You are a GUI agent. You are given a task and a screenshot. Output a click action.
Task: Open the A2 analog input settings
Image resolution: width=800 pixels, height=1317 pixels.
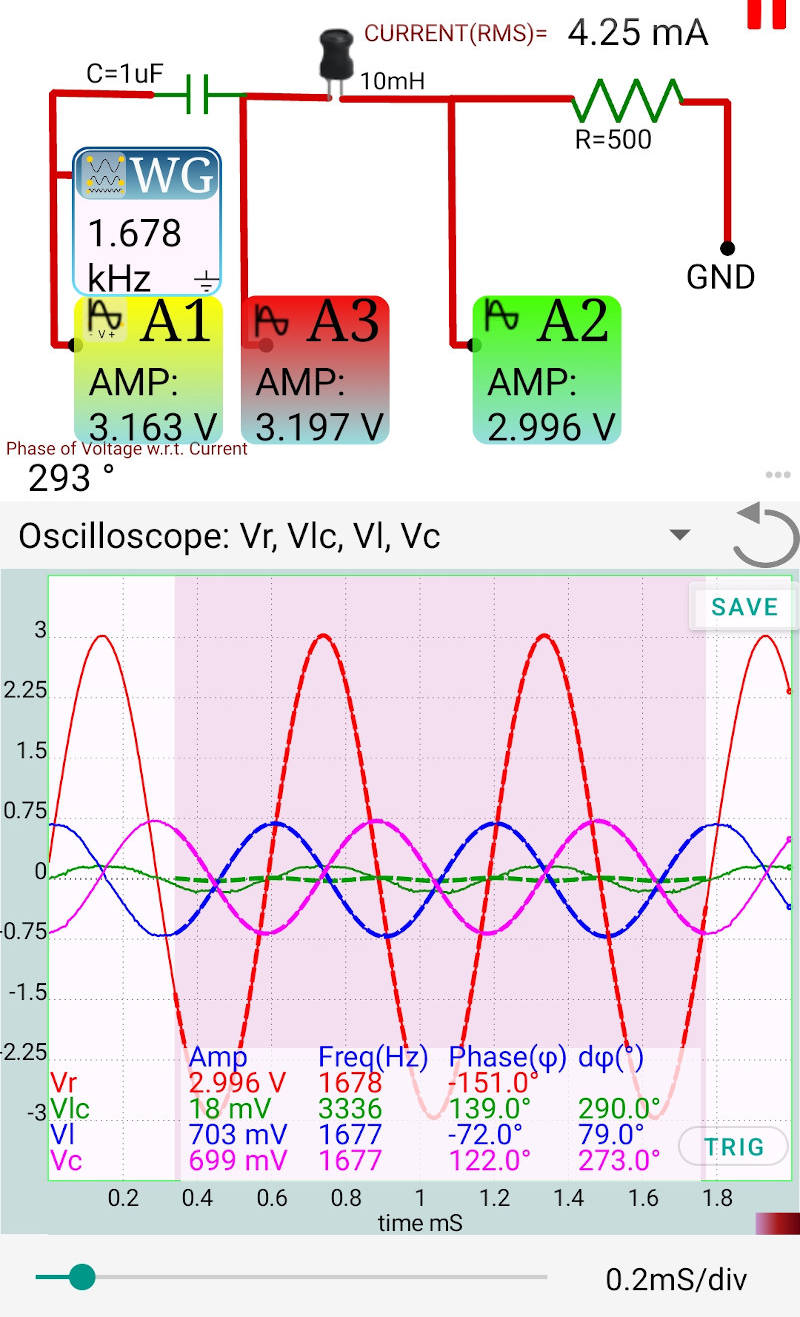click(547, 370)
